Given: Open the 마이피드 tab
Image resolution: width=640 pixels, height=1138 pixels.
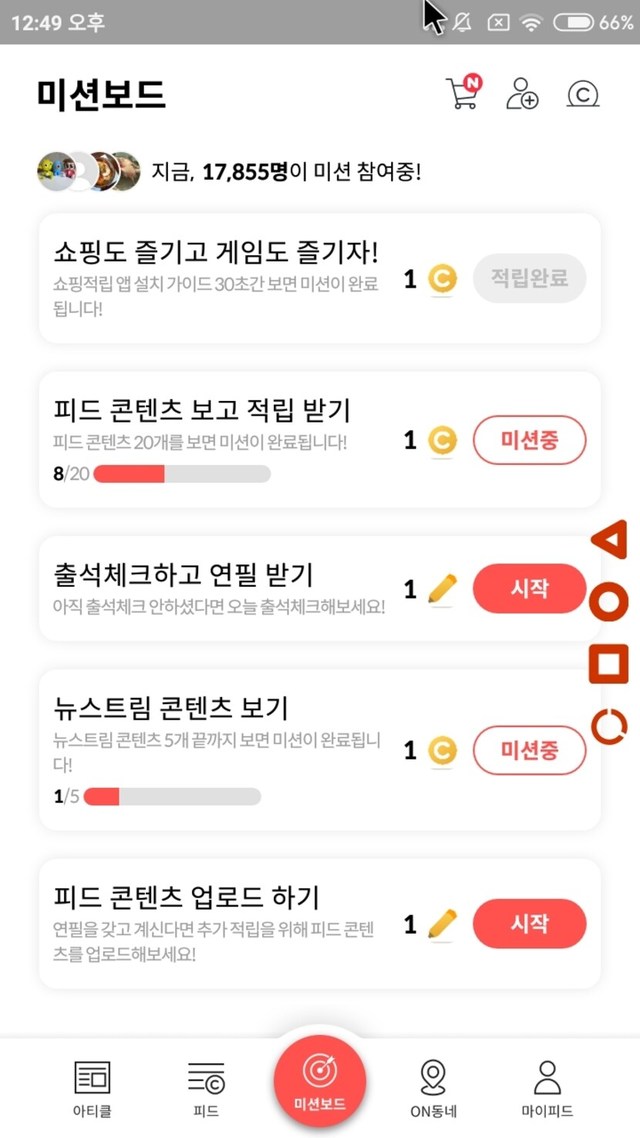Looking at the screenshot, I should [547, 1088].
